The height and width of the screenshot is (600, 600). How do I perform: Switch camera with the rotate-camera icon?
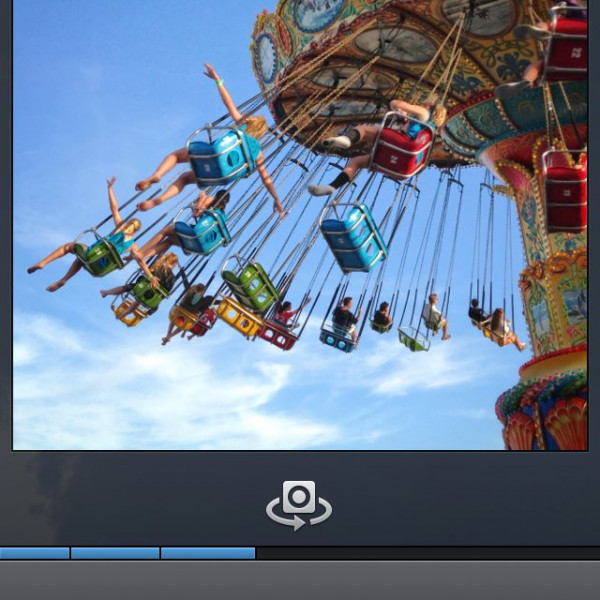point(299,504)
